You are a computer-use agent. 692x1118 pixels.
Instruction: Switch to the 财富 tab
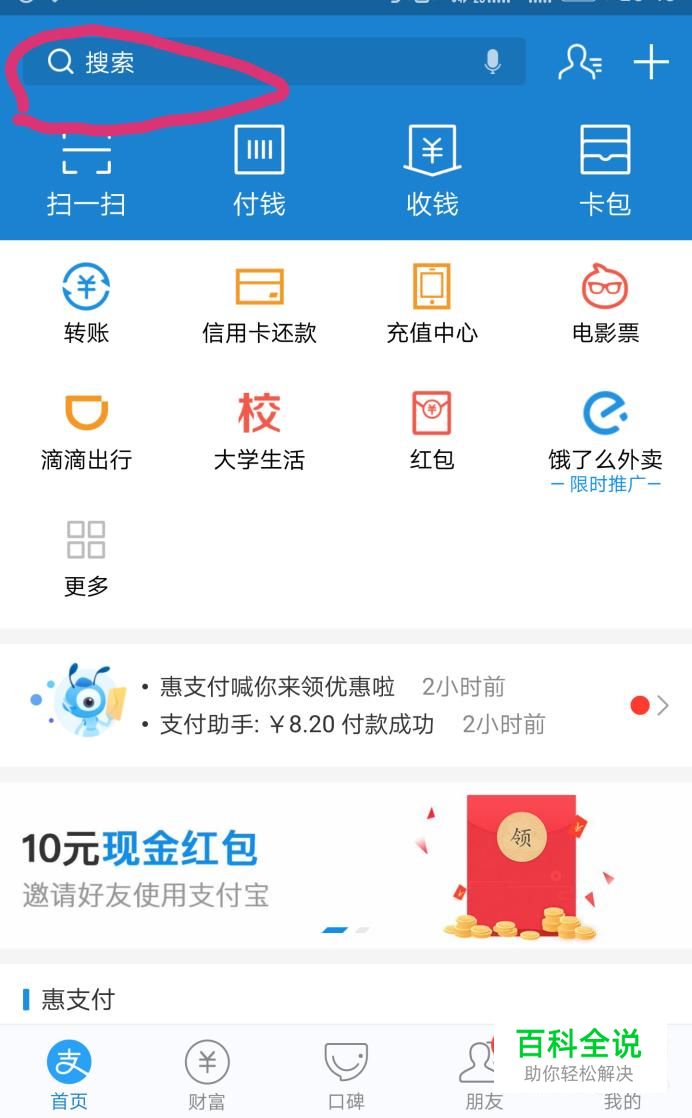(x=207, y=1075)
